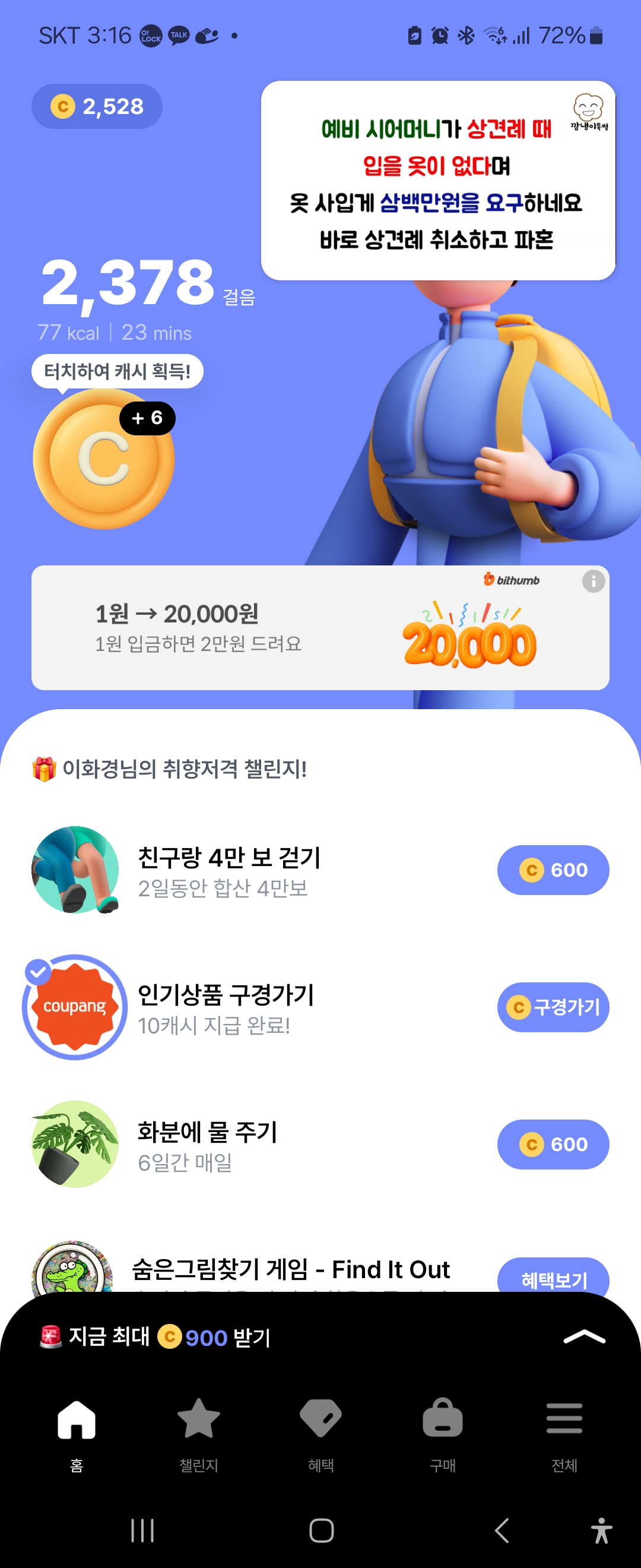Open the mother-in-law story ad banner

tap(438, 181)
